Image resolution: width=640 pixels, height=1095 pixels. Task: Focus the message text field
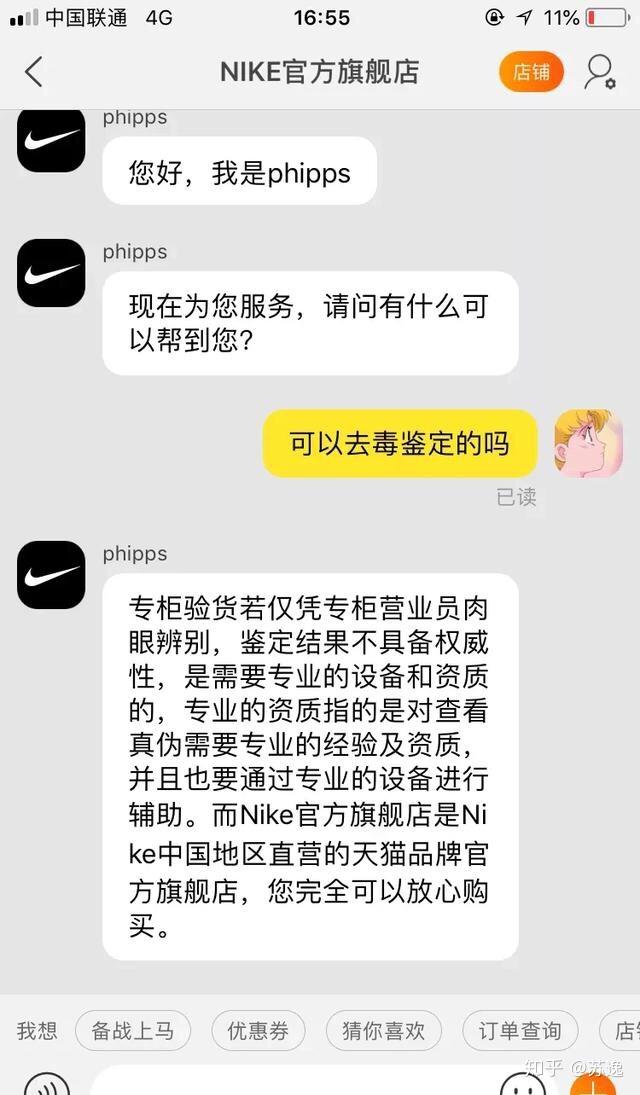coord(290,1084)
